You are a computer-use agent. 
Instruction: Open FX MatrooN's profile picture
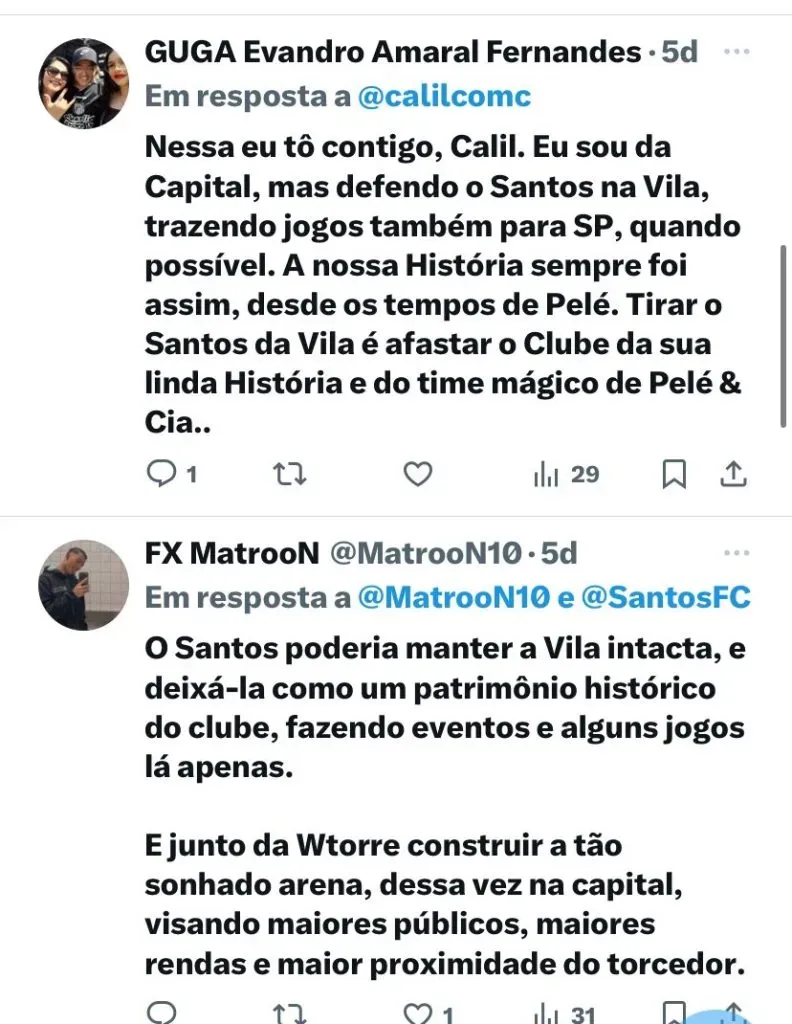click(x=84, y=585)
